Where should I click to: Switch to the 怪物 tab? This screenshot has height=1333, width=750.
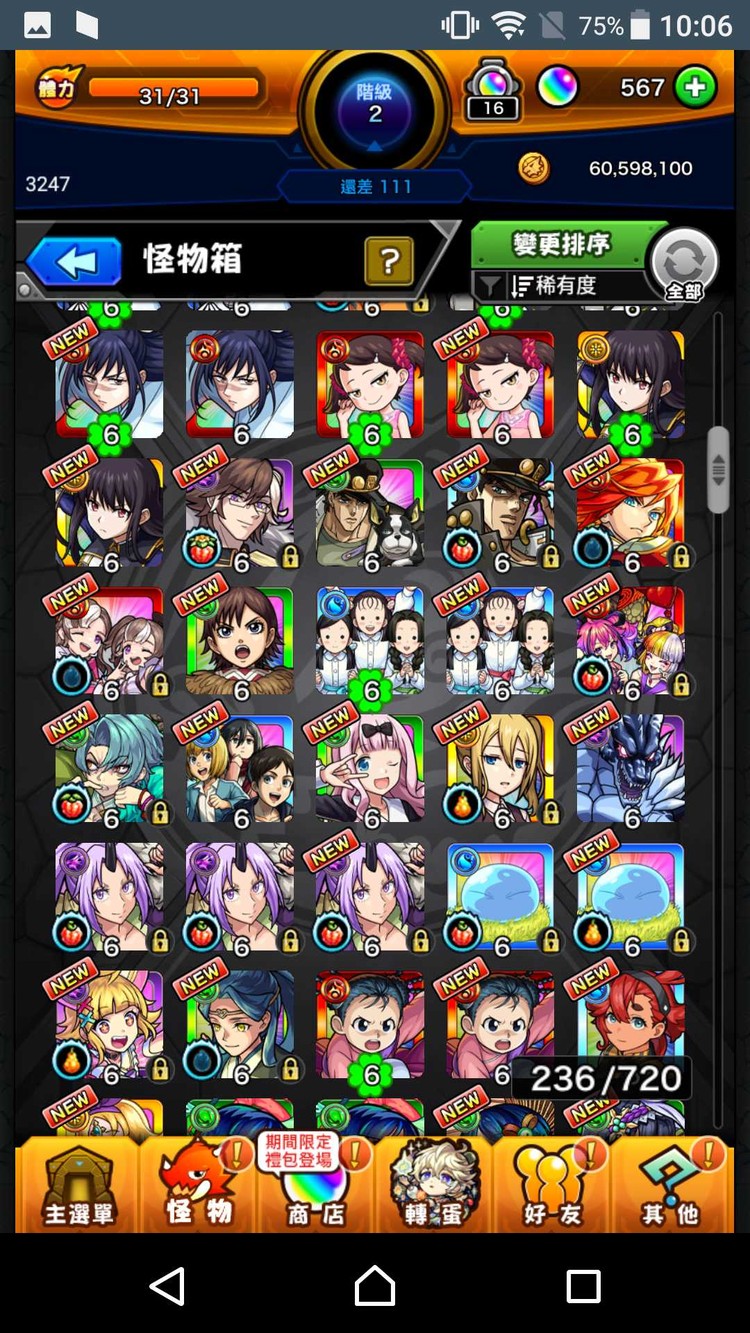[x=199, y=1186]
